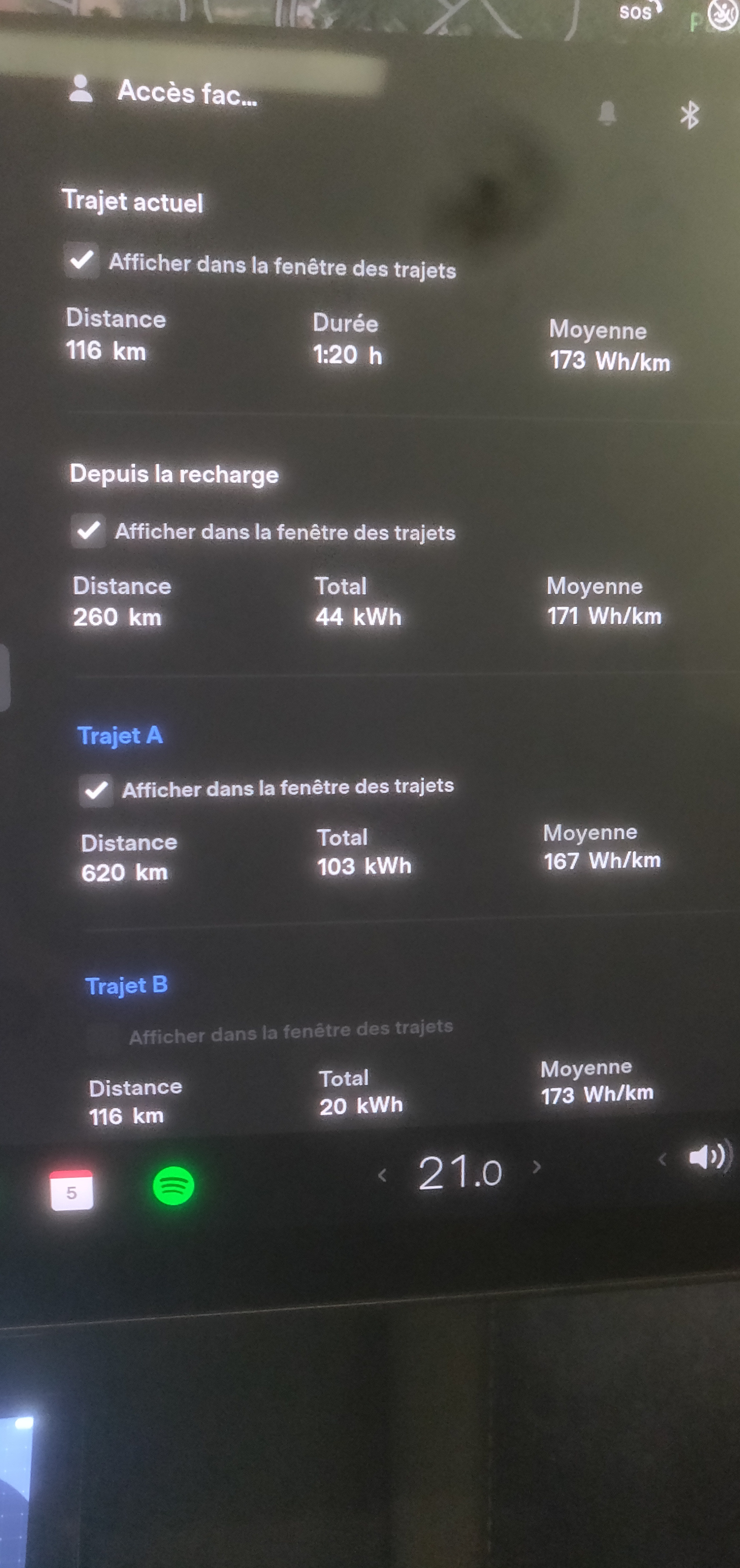Select the Trajet A title link
Screen dimensions: 740x1568
point(120,735)
